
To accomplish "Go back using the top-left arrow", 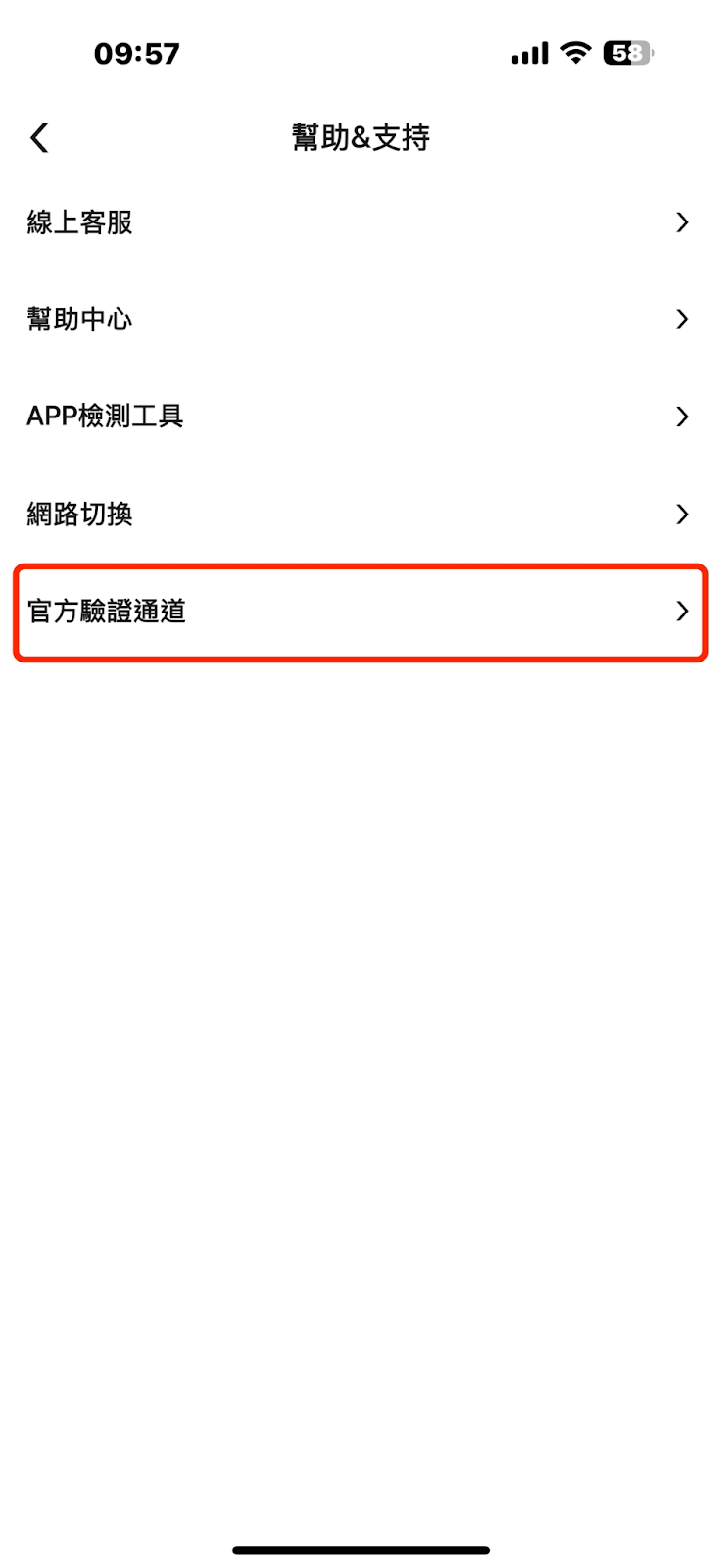I will click(x=39, y=138).
